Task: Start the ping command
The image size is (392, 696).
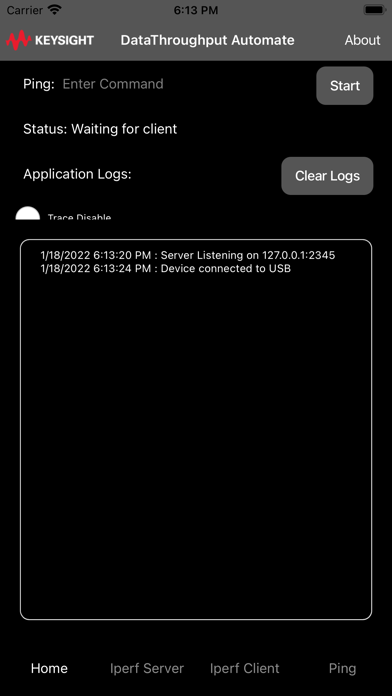Action: tap(344, 86)
